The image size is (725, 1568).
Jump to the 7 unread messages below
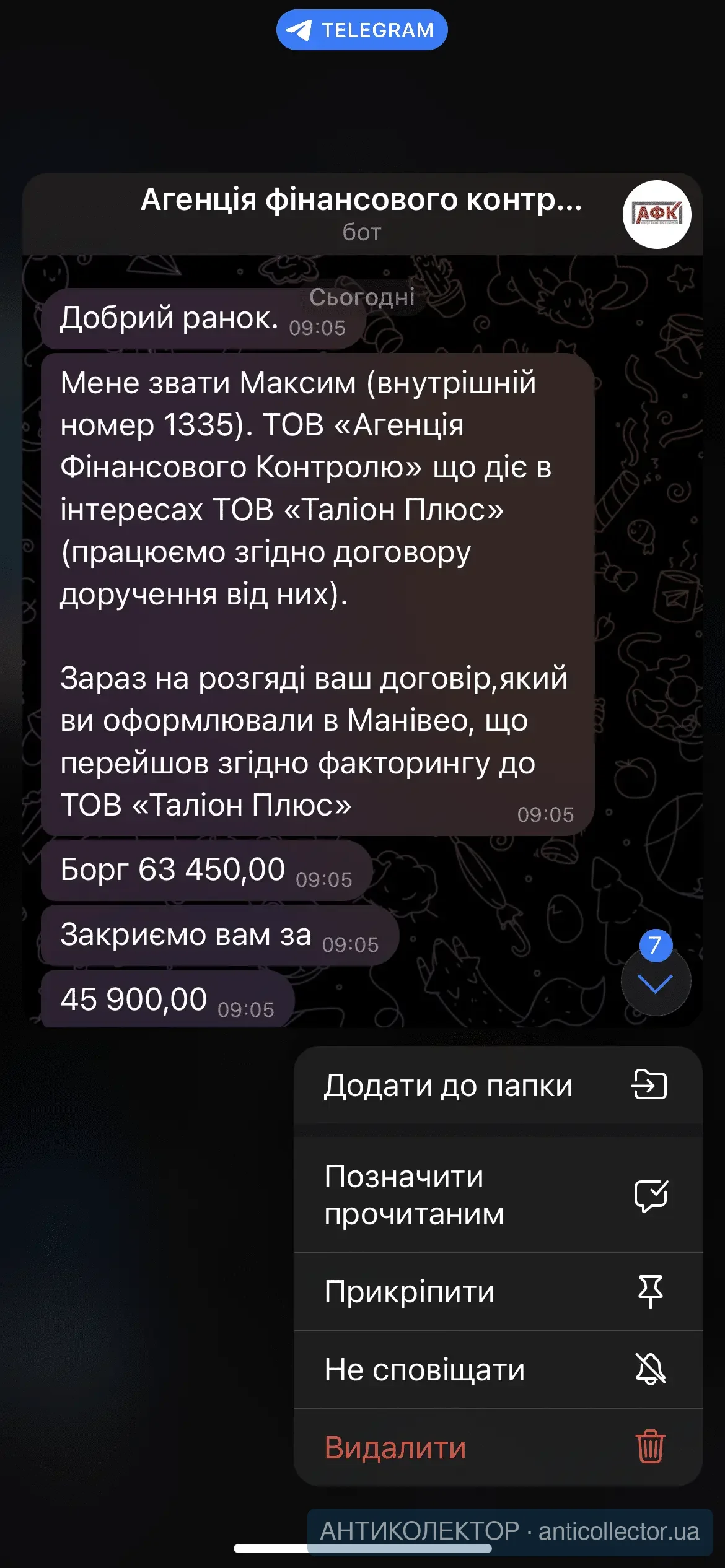(x=656, y=981)
